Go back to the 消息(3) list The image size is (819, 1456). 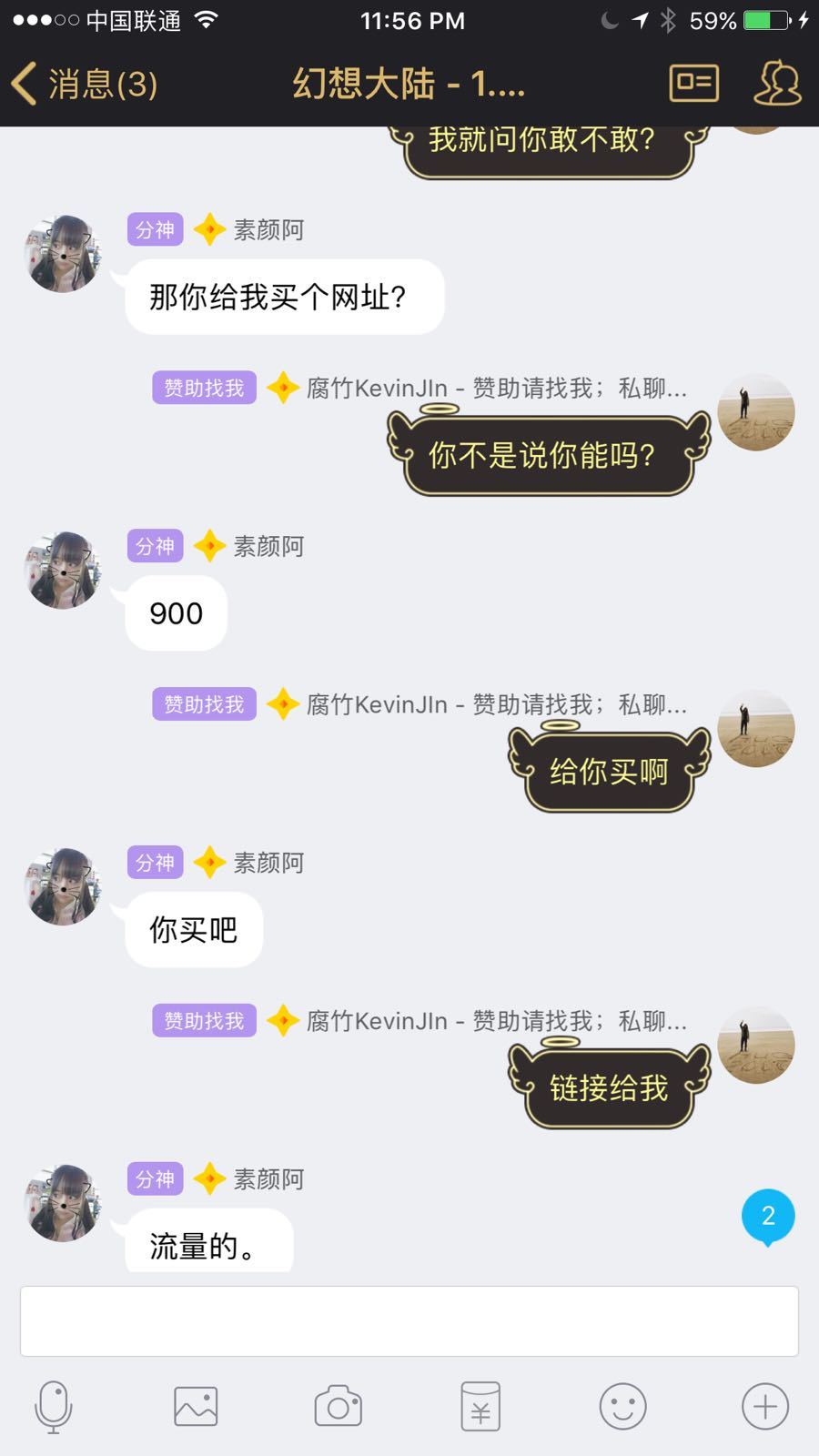pyautogui.click(x=85, y=84)
